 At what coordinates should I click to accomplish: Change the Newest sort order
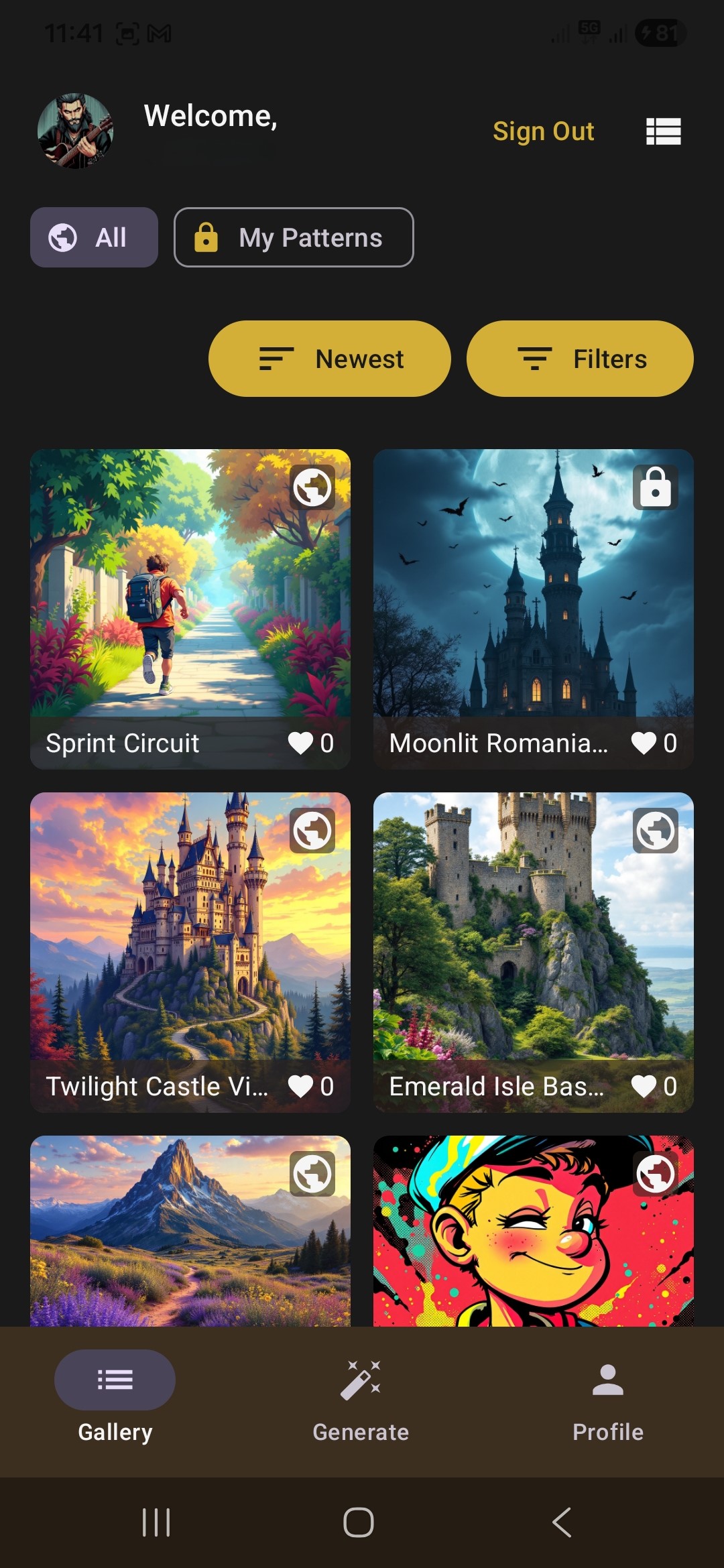pyautogui.click(x=330, y=359)
